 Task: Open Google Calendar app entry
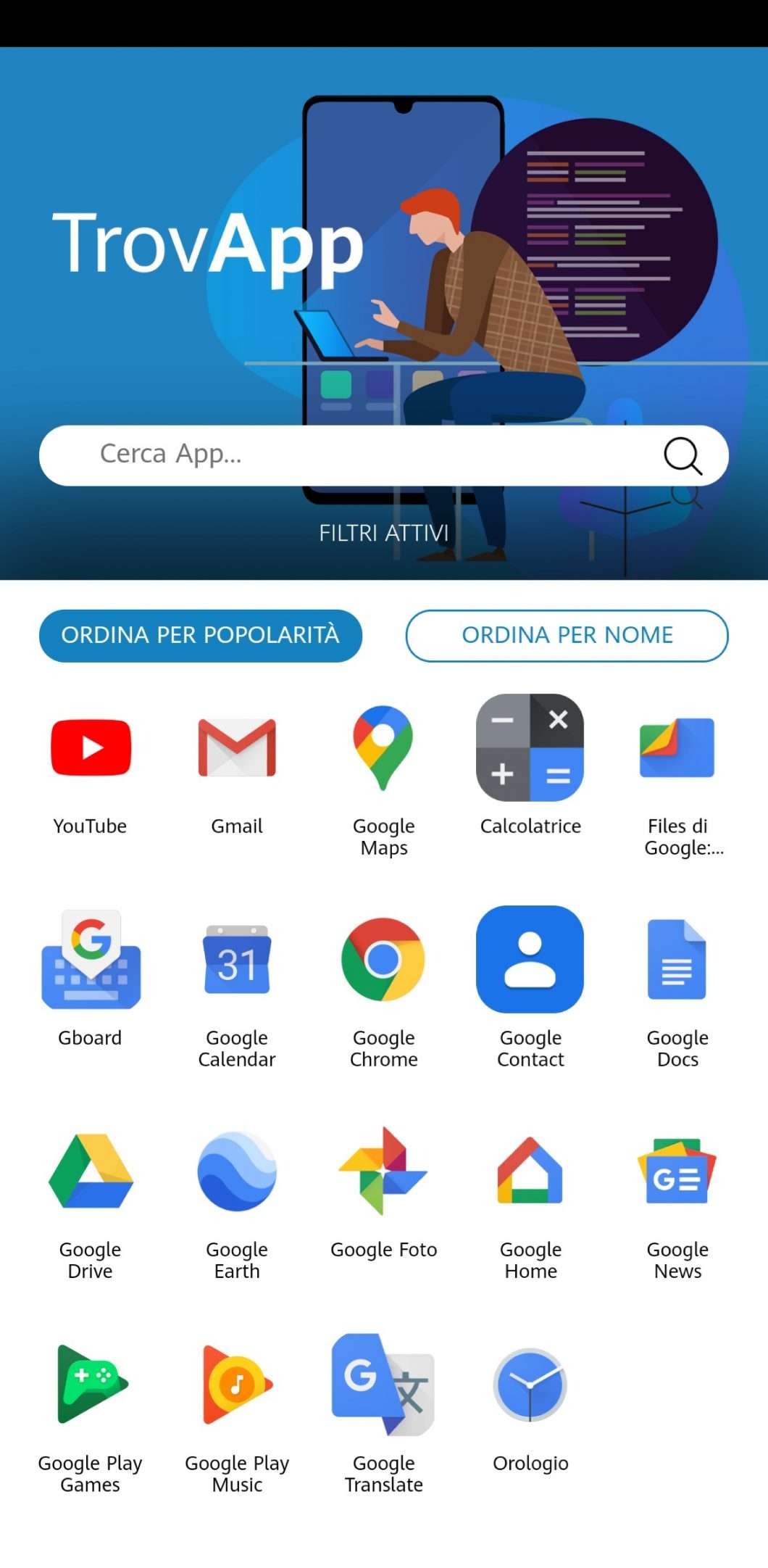tap(237, 988)
